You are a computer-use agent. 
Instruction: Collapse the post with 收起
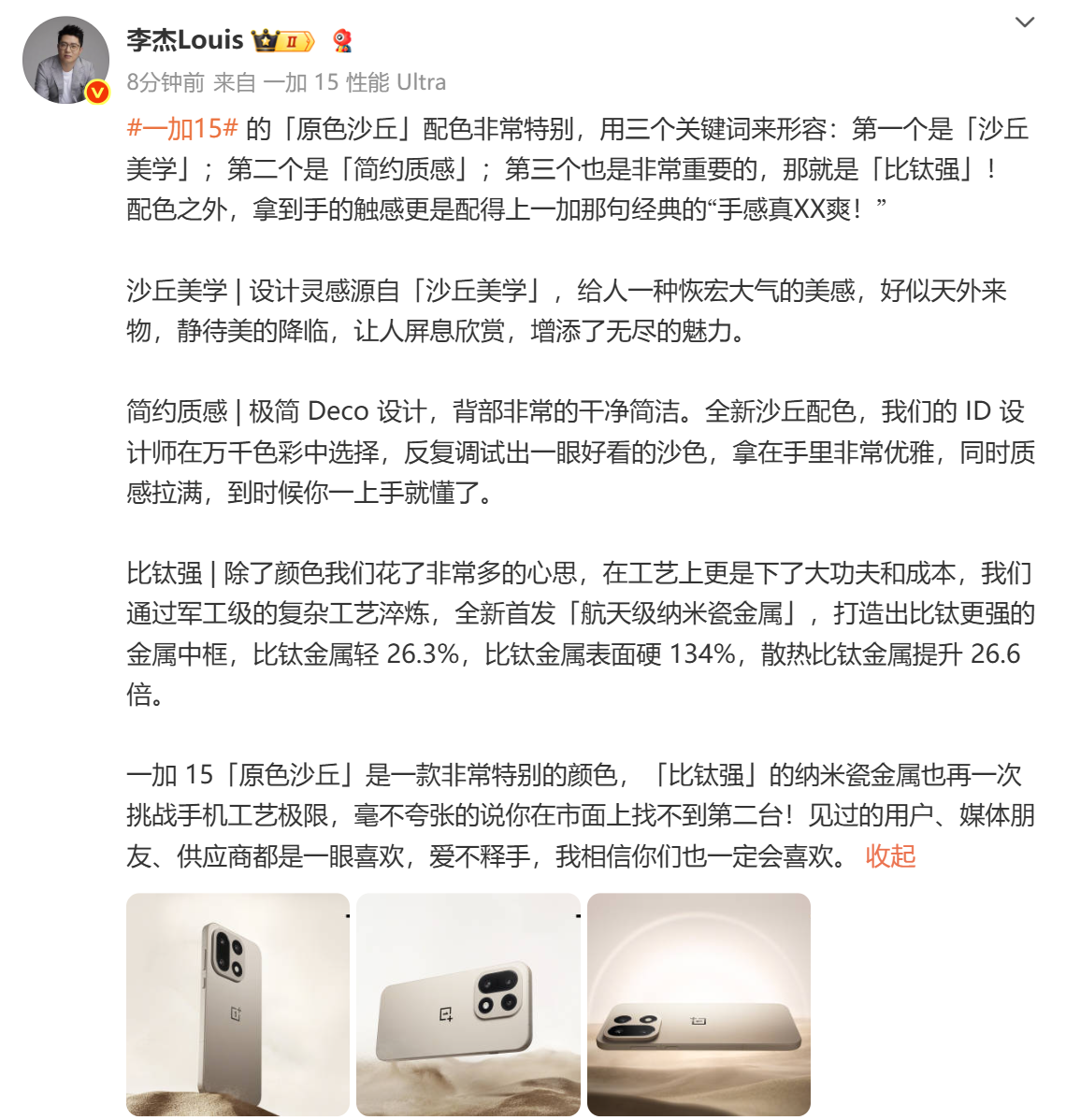[889, 855]
